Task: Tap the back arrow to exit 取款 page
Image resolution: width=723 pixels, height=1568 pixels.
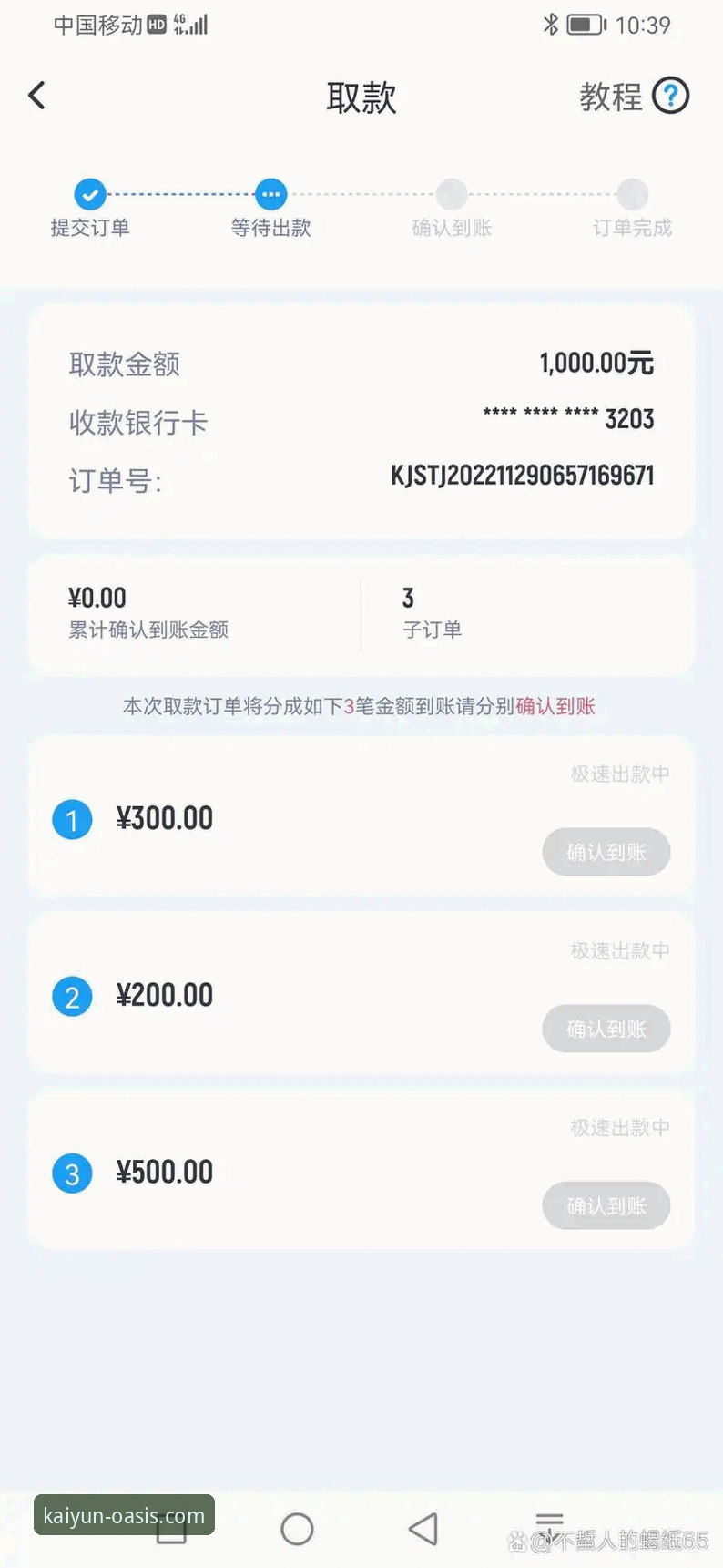Action: (x=36, y=95)
